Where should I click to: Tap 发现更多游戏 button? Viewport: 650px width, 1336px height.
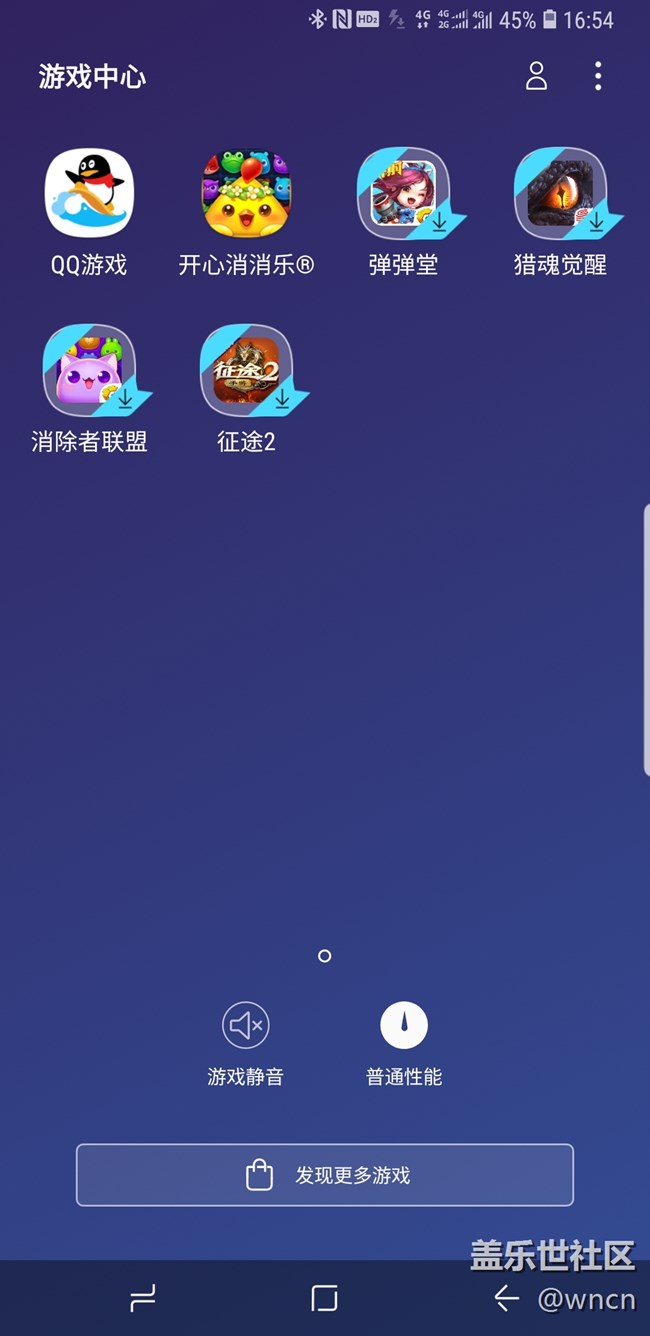tap(325, 1175)
